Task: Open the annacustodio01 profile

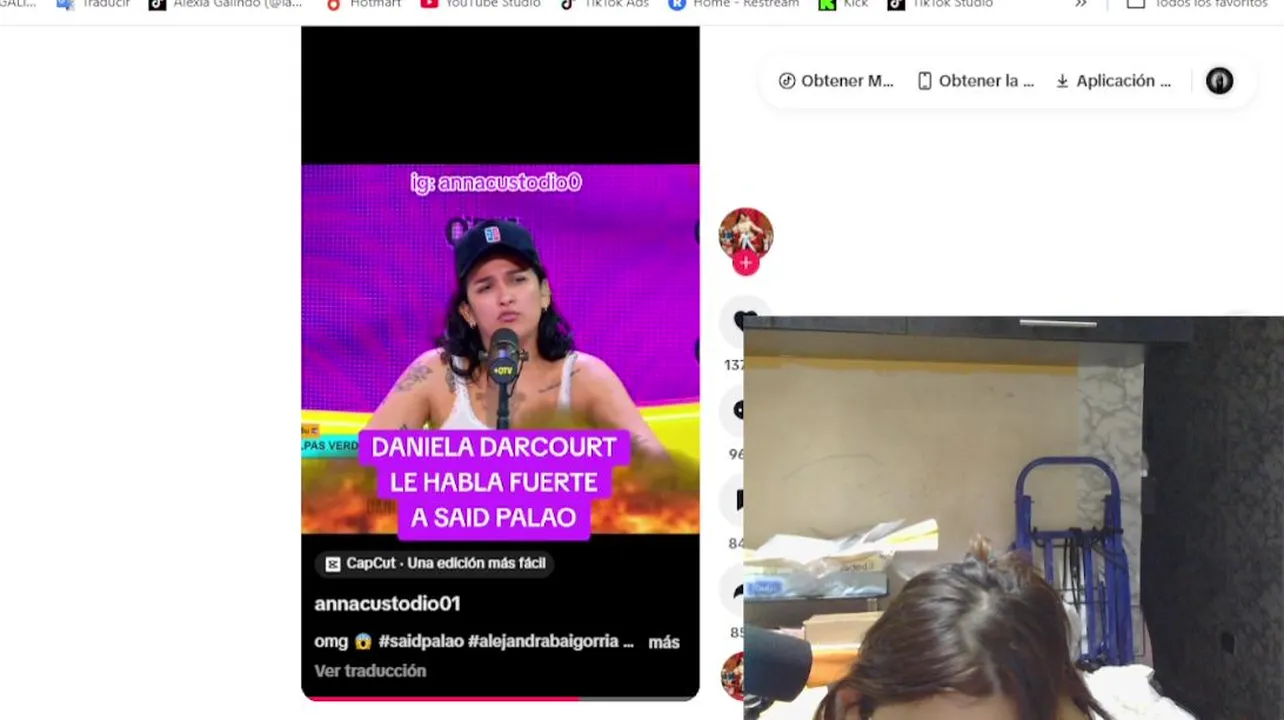Action: tap(387, 603)
